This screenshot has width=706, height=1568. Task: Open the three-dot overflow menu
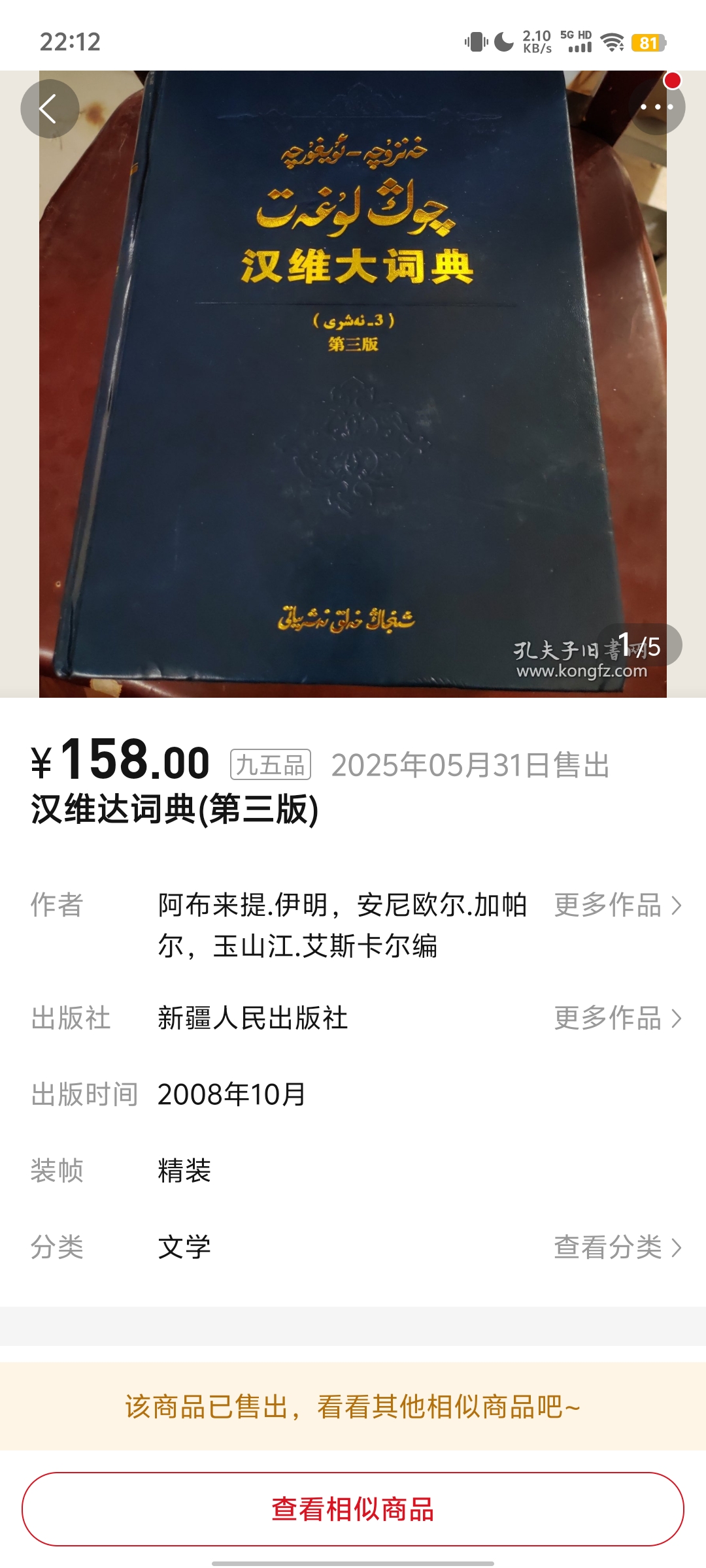(x=656, y=107)
